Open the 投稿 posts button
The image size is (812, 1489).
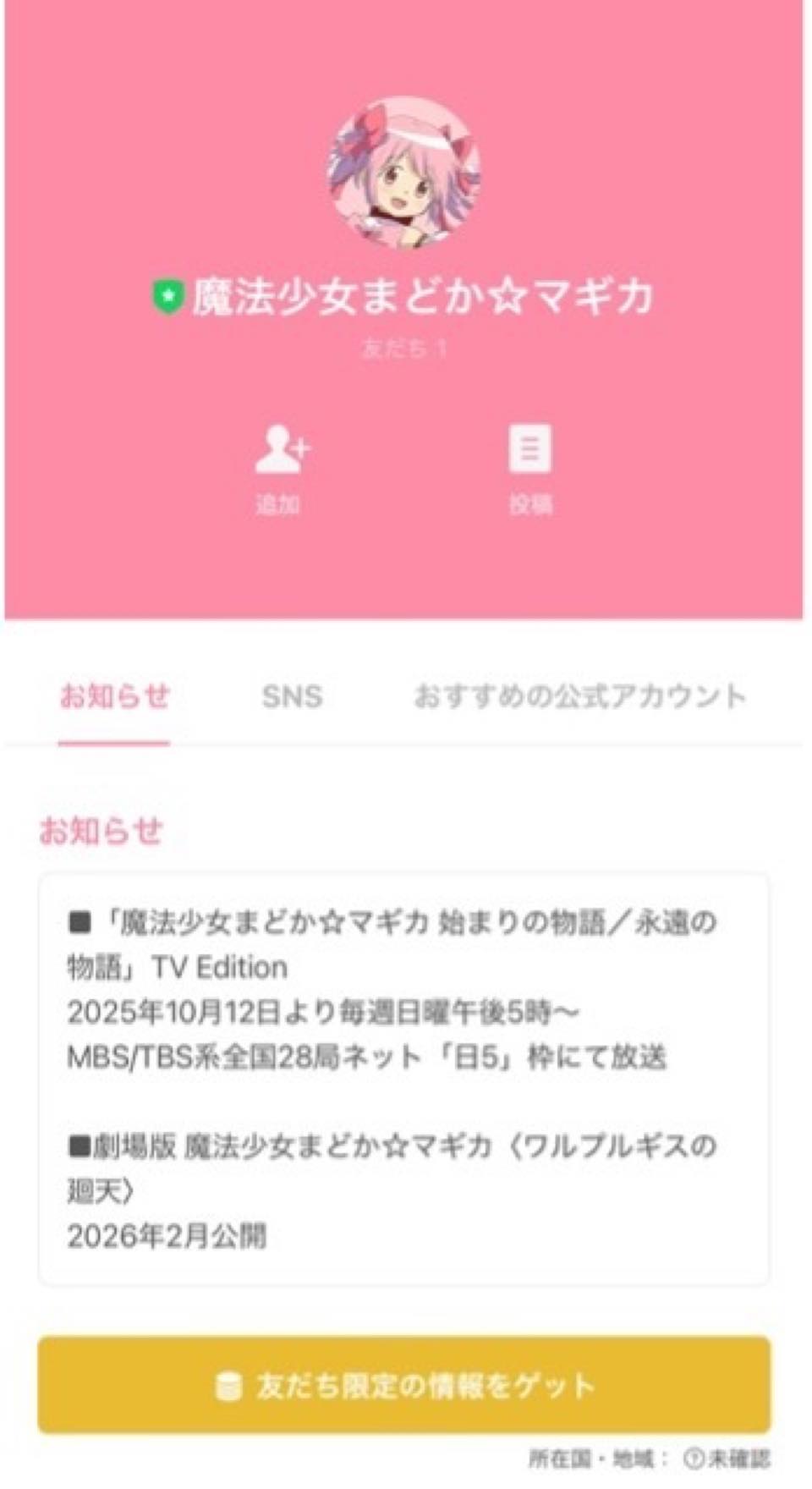530,470
